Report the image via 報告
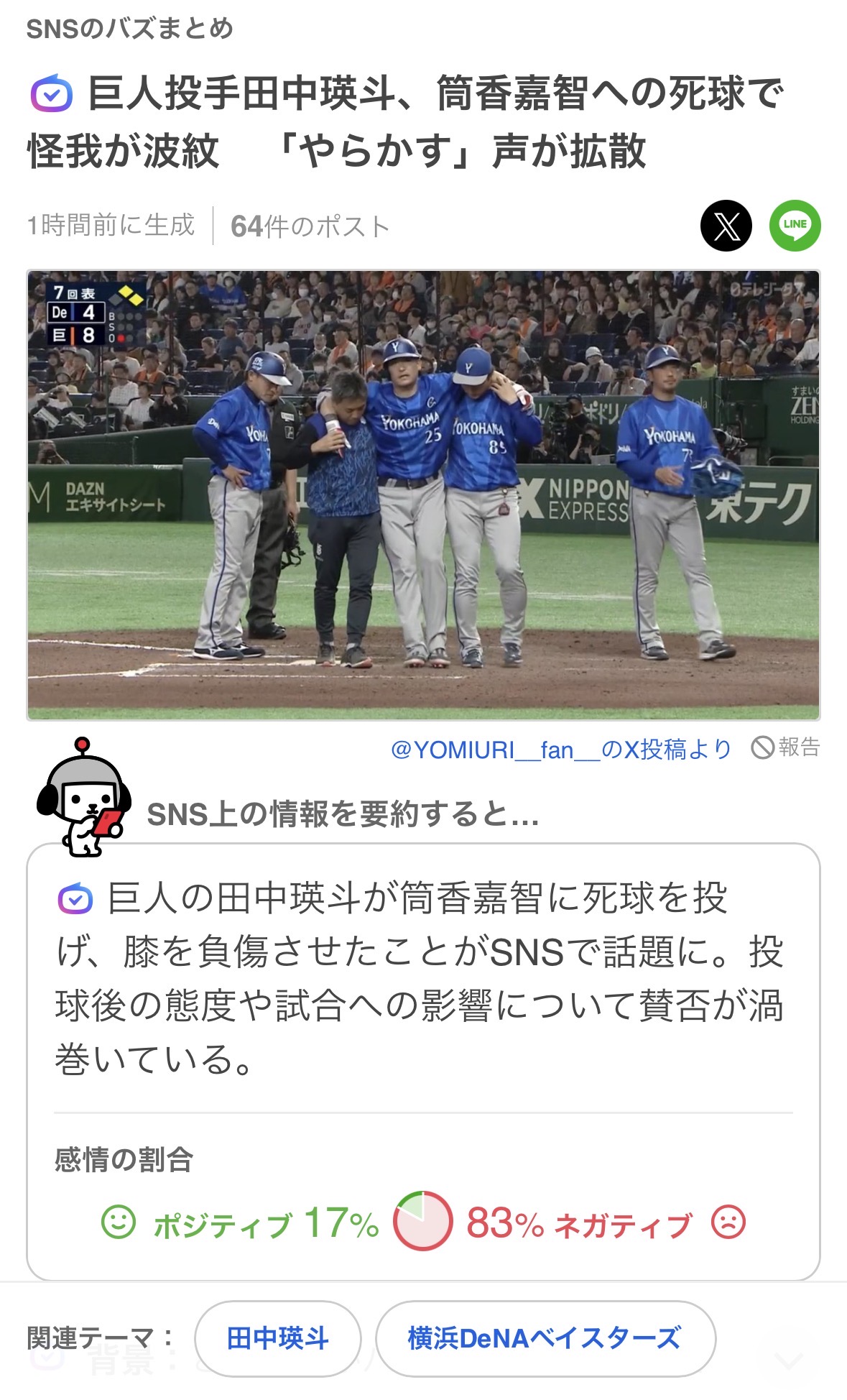This screenshot has height=1400, width=847. 785,747
